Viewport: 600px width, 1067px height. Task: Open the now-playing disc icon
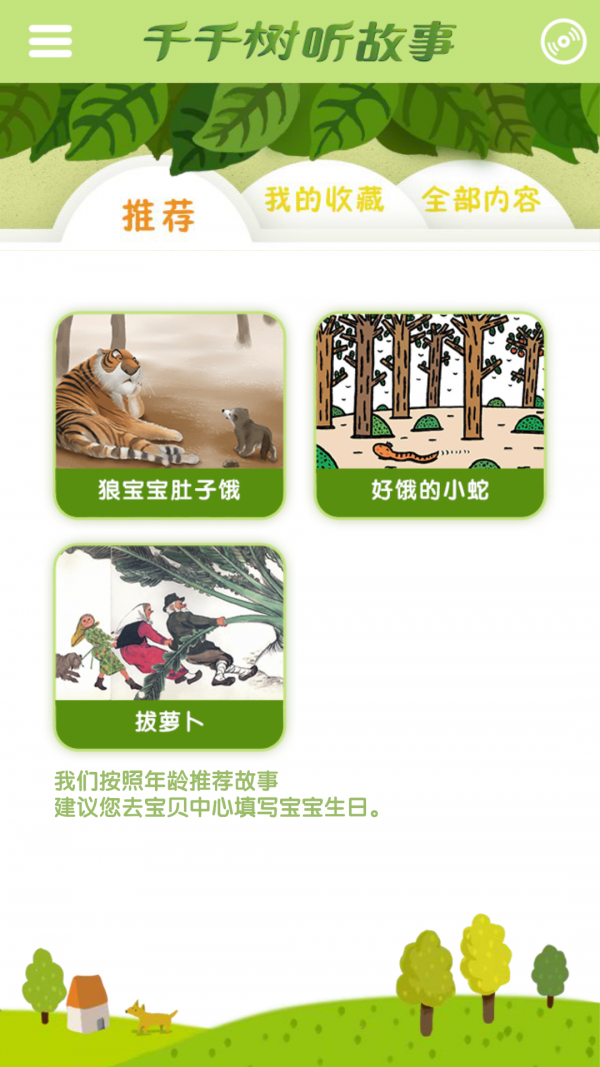(563, 41)
